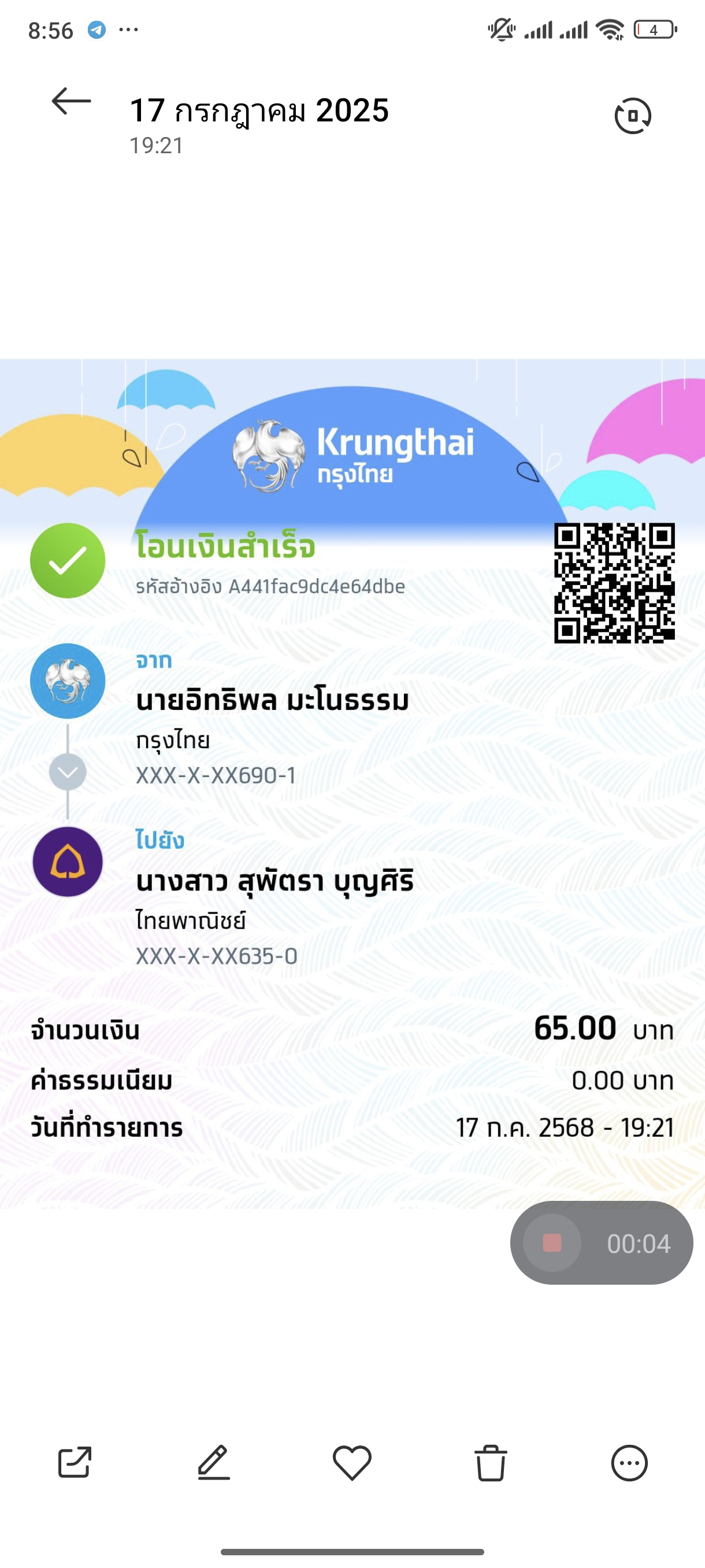The image size is (705, 1568).
Task: Go back from the photo viewer
Action: click(x=71, y=102)
